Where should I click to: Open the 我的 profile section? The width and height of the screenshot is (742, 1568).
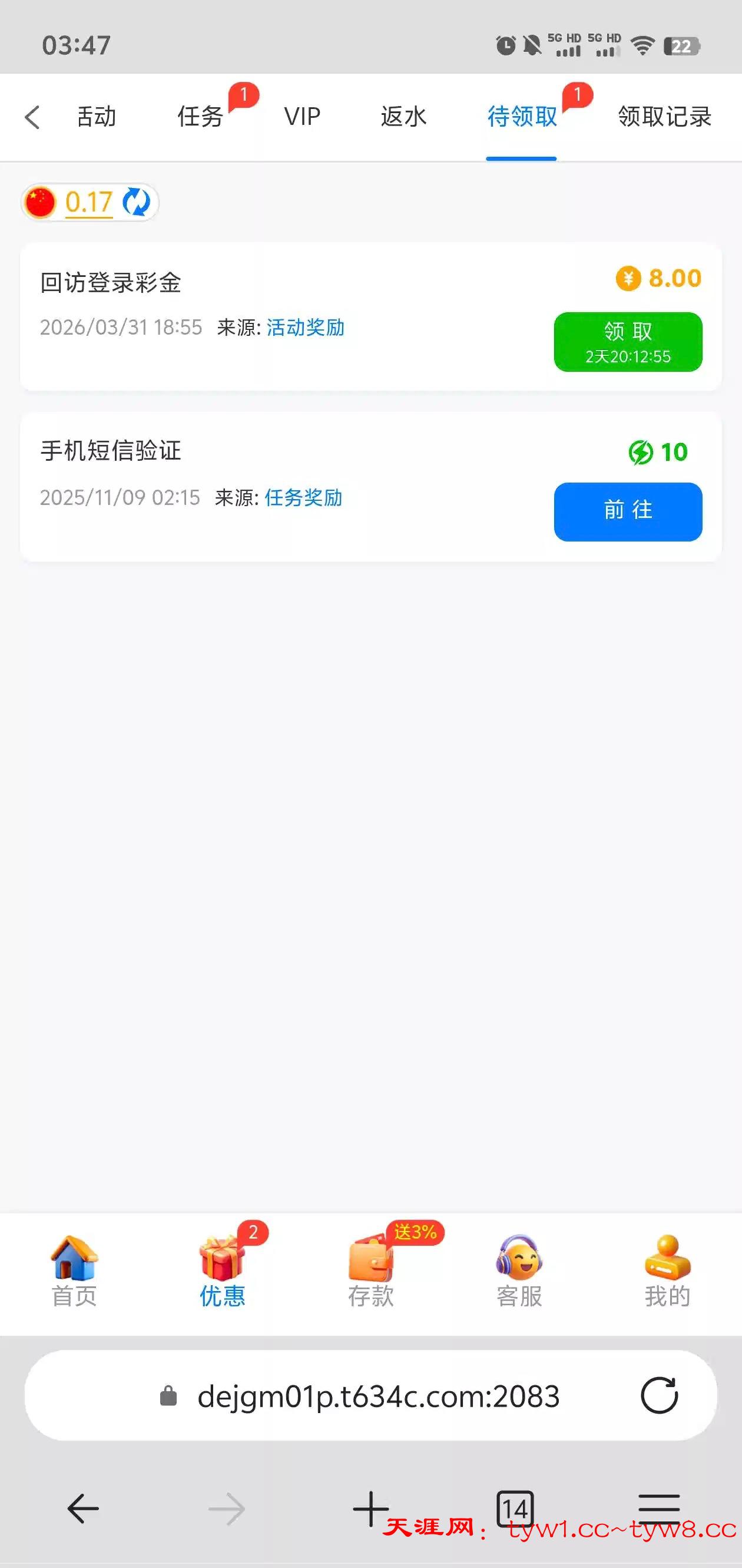point(667,1272)
